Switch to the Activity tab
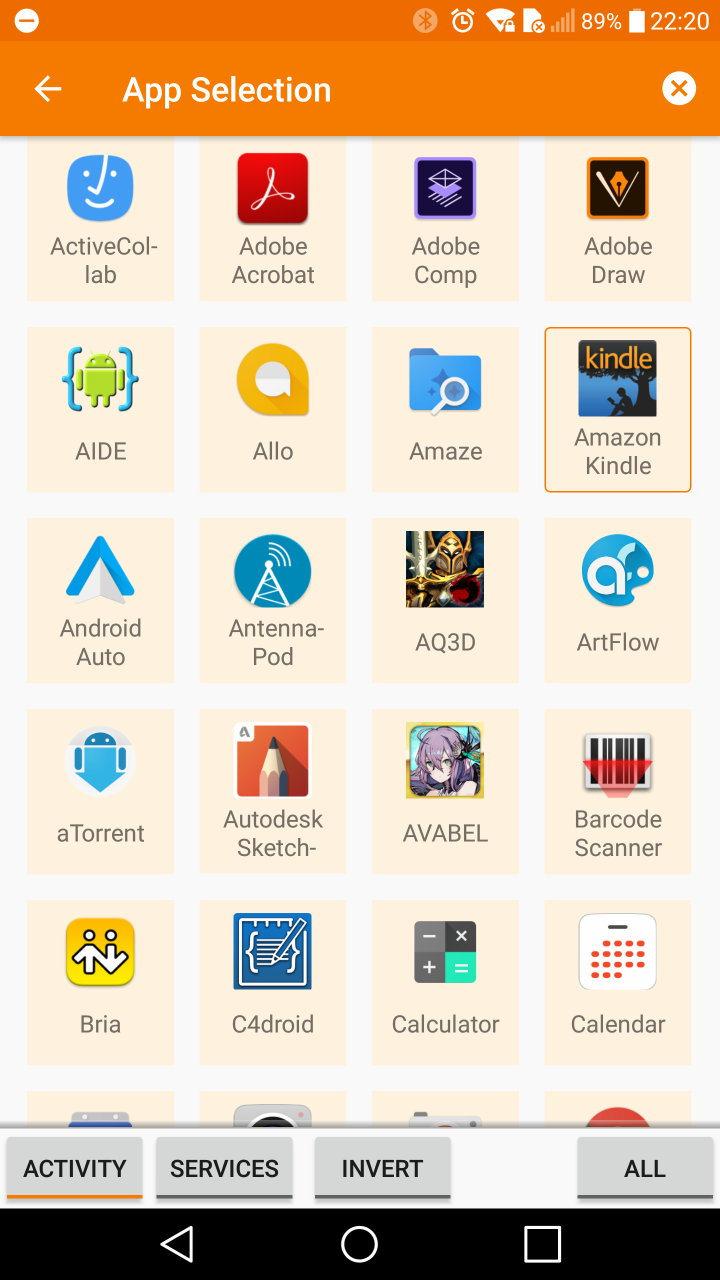 (75, 1168)
